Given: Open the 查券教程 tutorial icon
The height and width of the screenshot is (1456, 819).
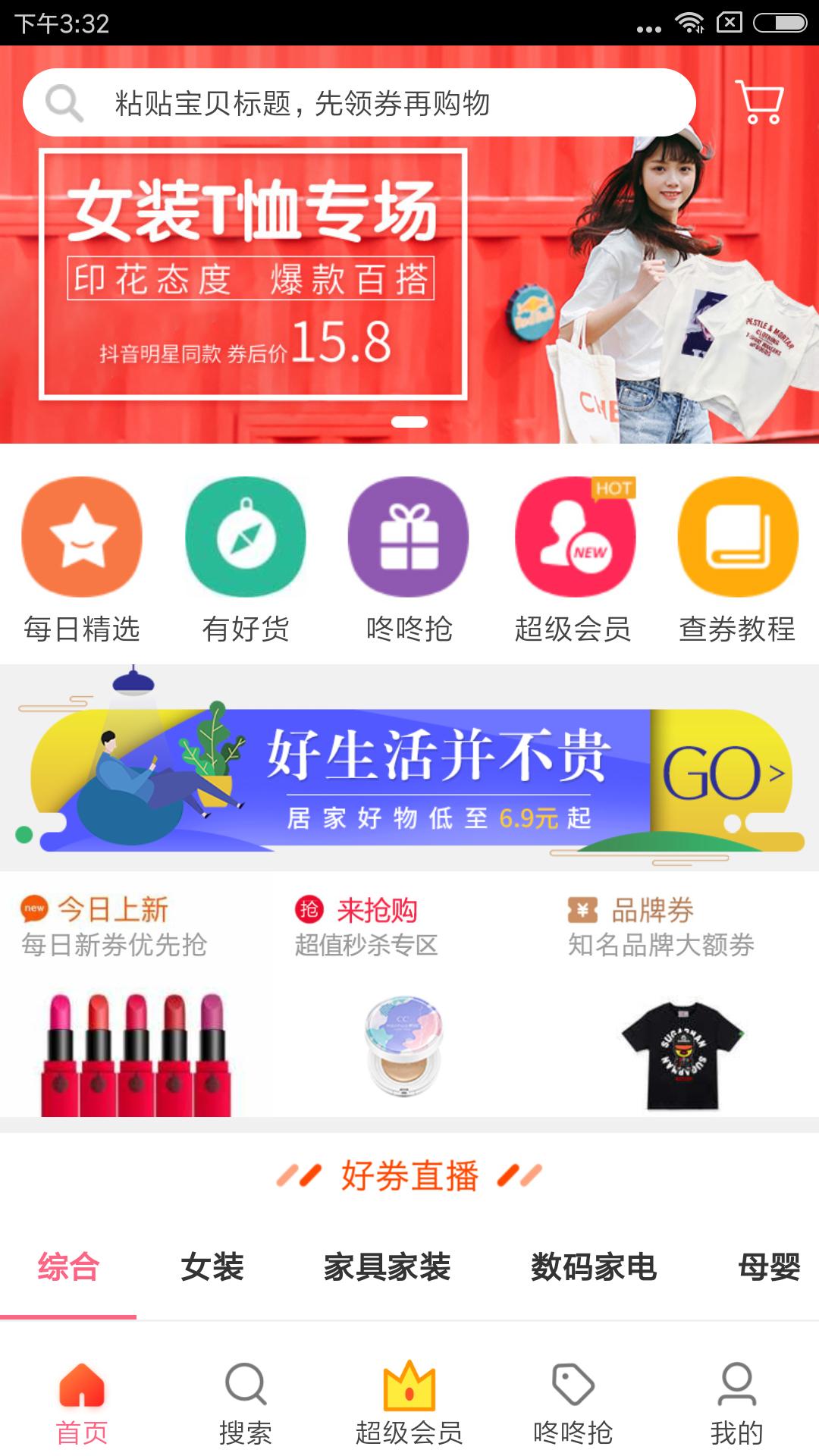Looking at the screenshot, I should tap(736, 536).
